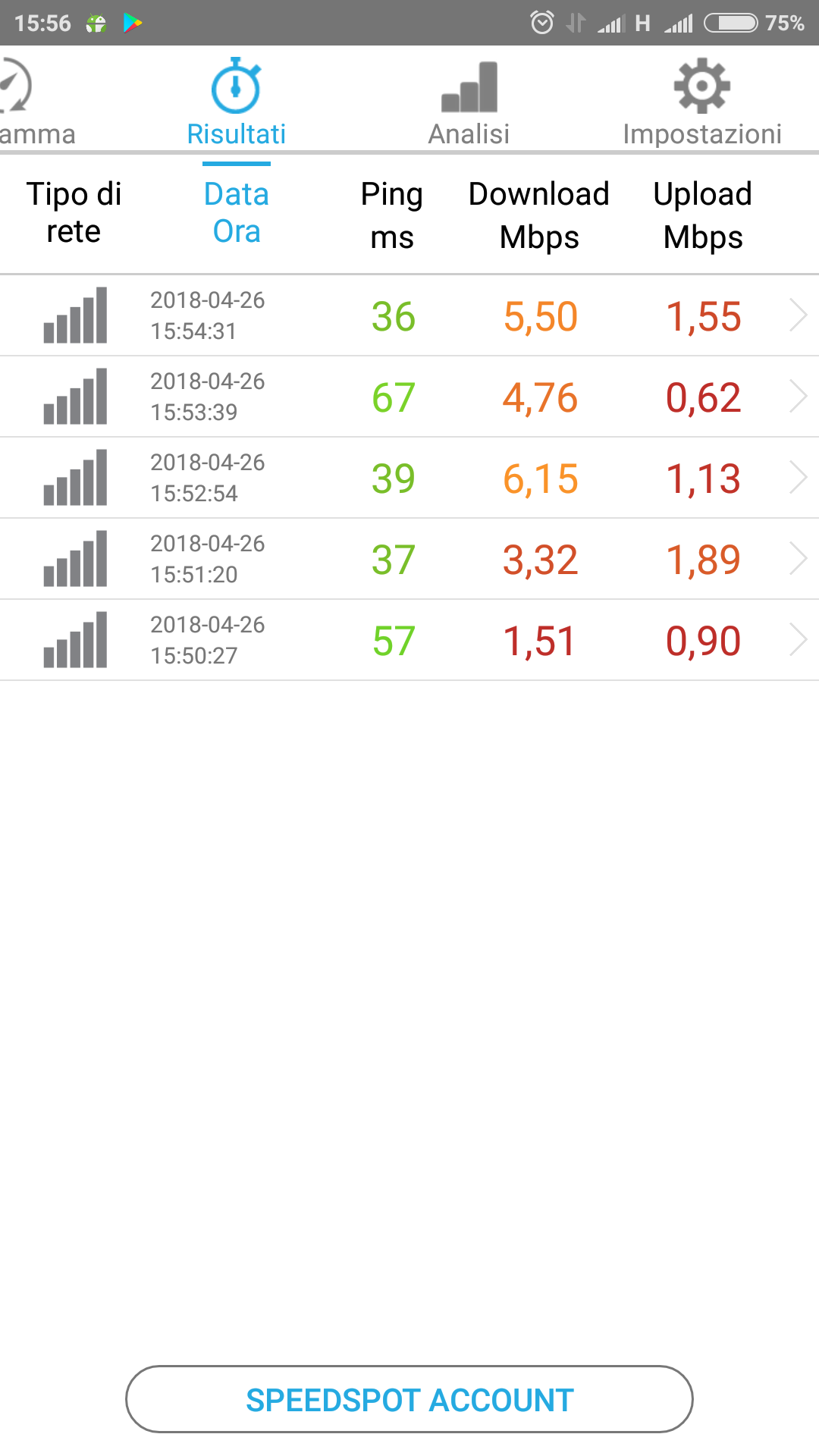This screenshot has height=1456, width=819.
Task: Tap the SPEEDSPOT ACCOUNT button
Action: [x=409, y=1399]
